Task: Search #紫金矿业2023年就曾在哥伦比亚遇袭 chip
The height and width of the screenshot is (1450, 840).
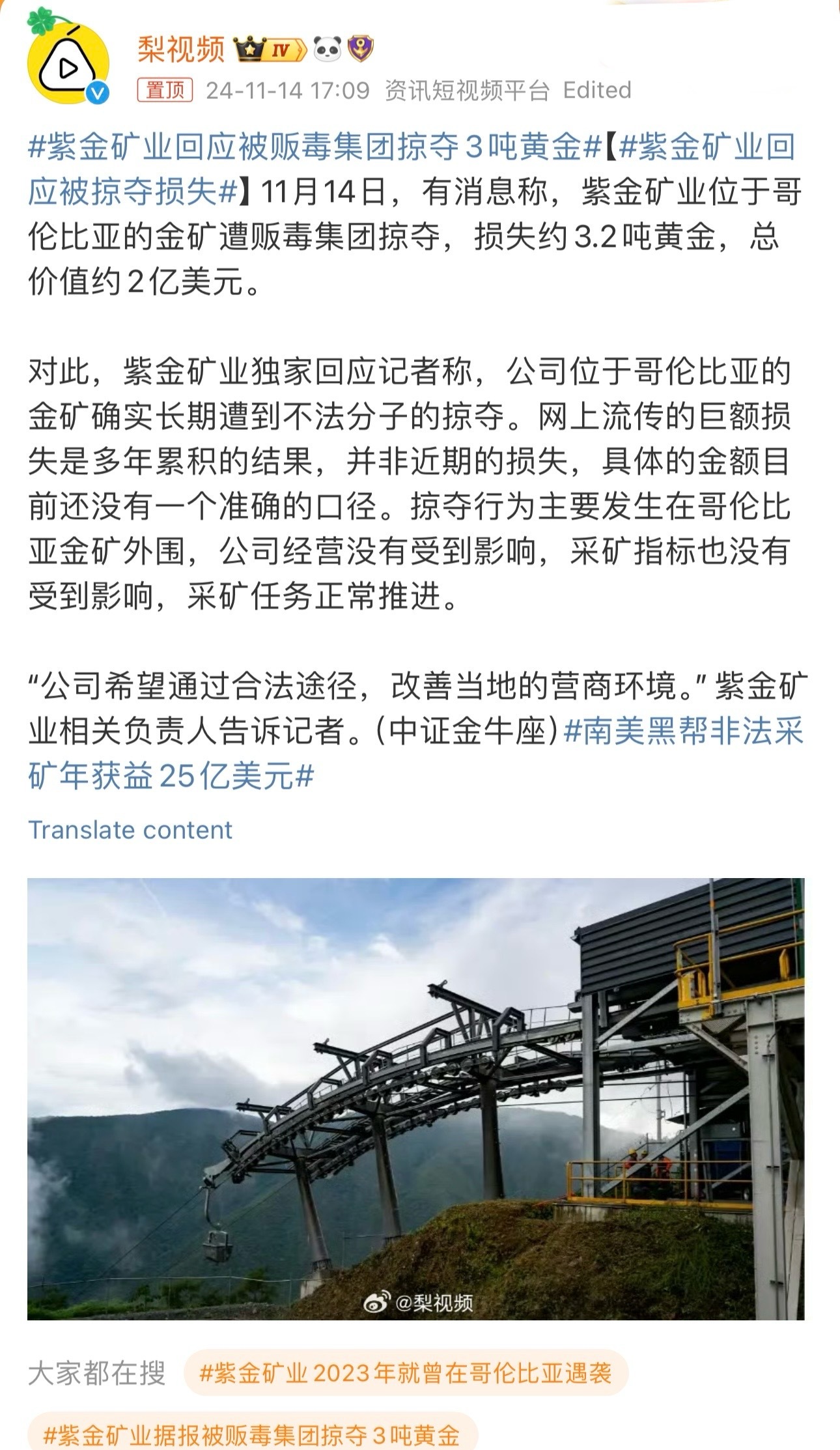Action: (x=406, y=1374)
